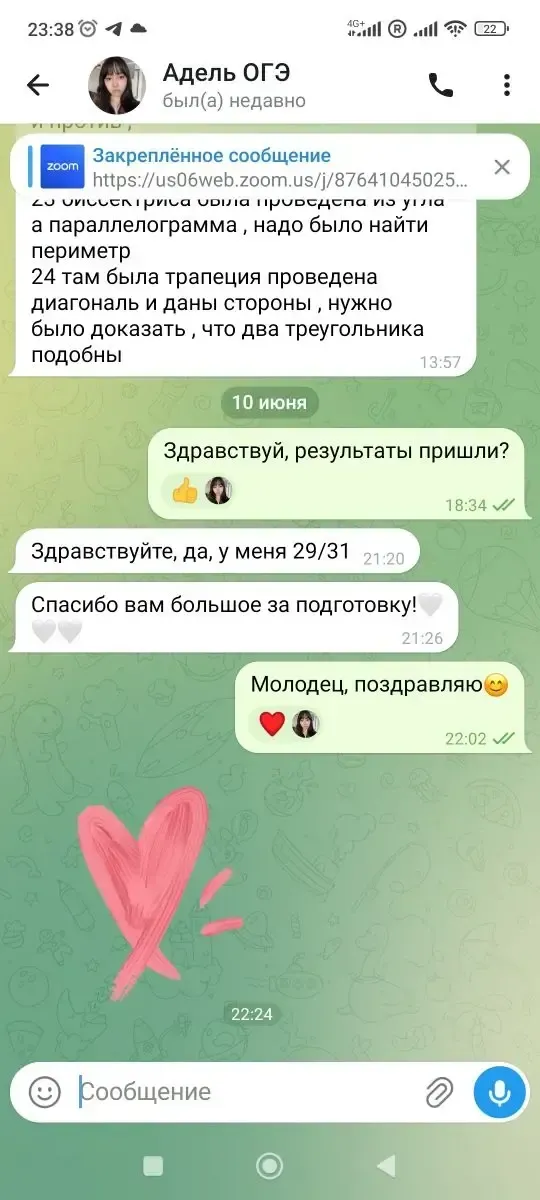Image resolution: width=540 pixels, height=1200 pixels.
Task: Go to the system home screen
Action: click(x=269, y=1166)
